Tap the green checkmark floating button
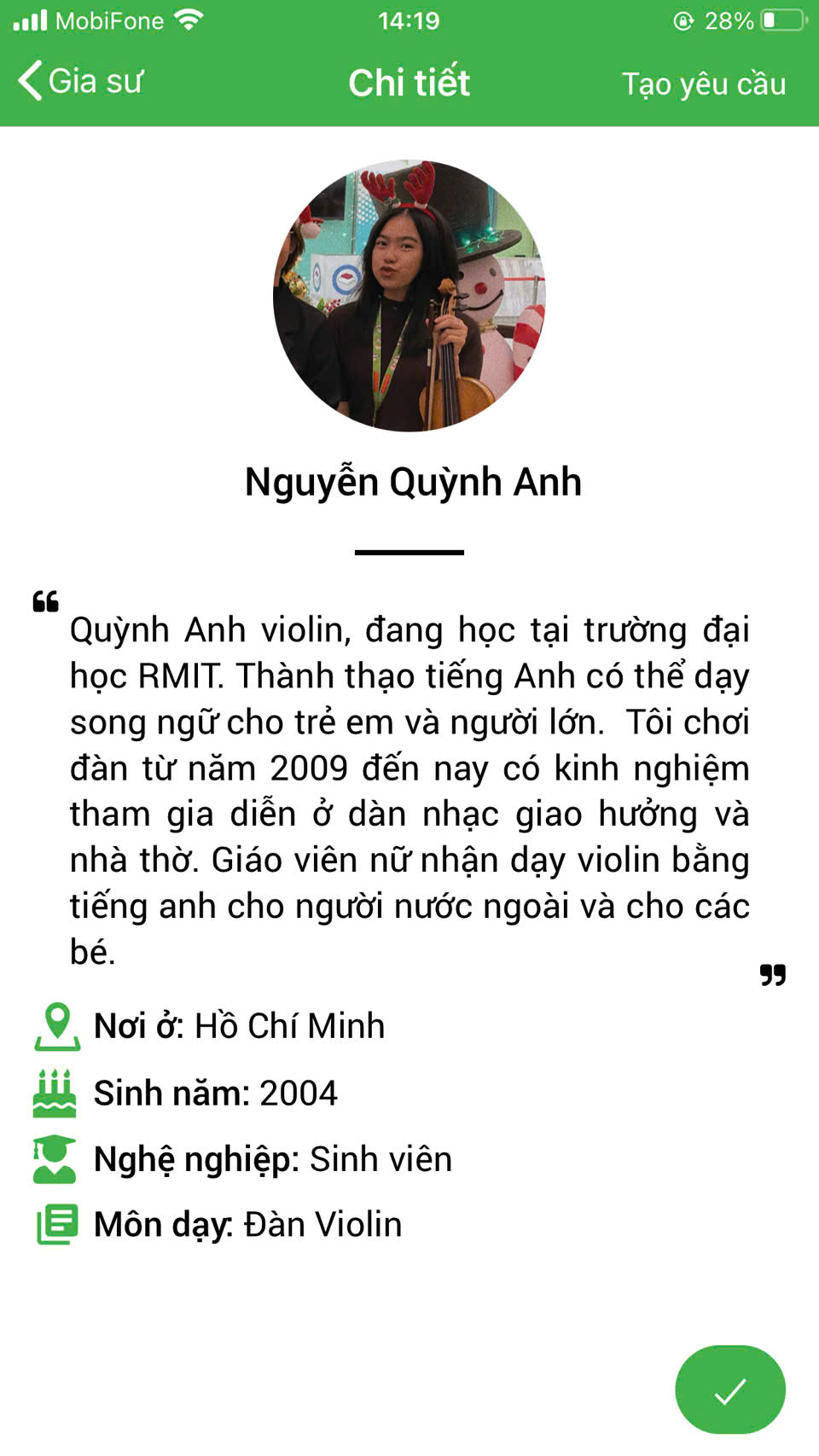Image resolution: width=819 pixels, height=1456 pixels. click(730, 1389)
